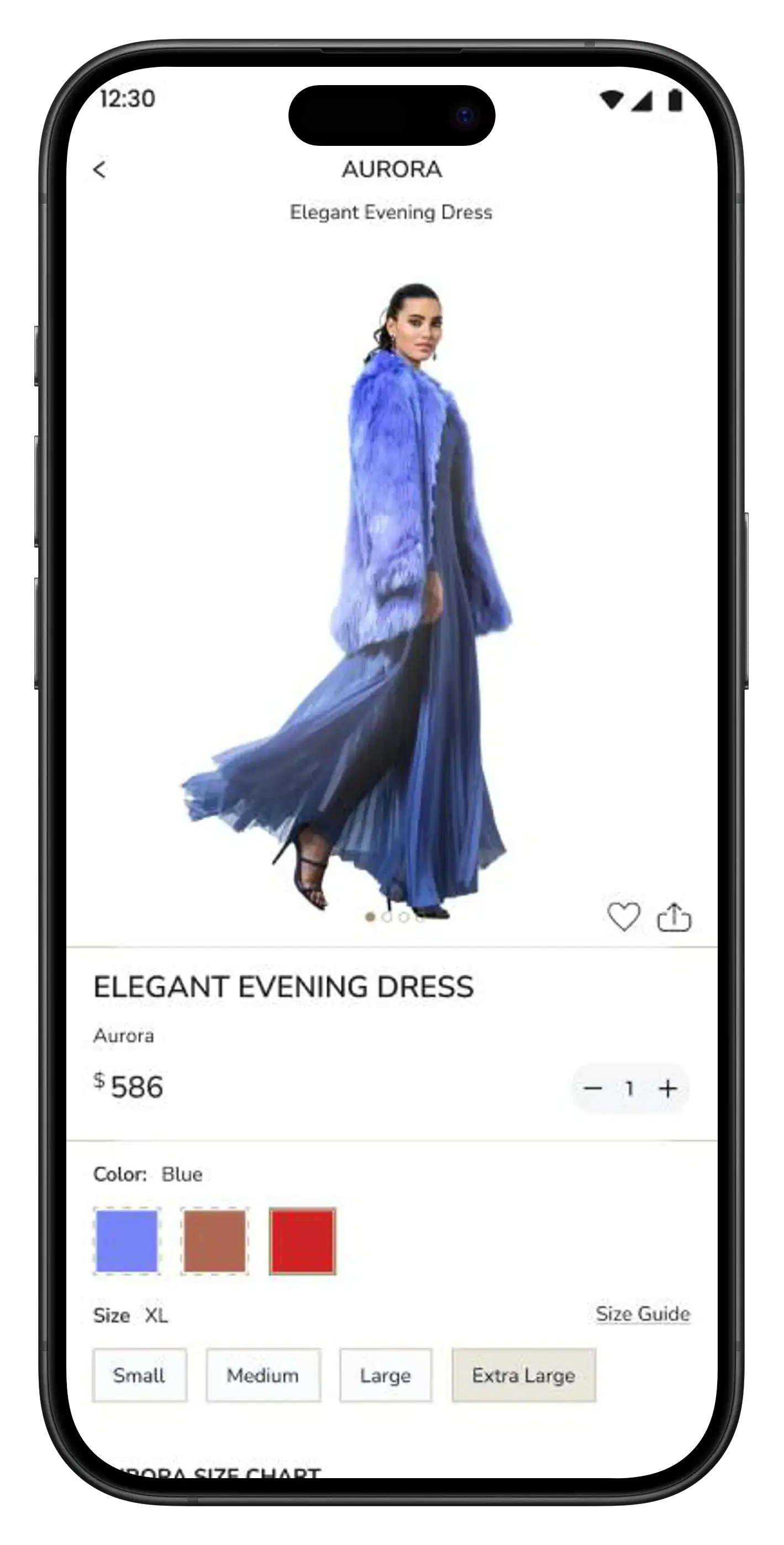The width and height of the screenshot is (784, 1545).
Task: Open the Size Guide link
Action: [x=643, y=1313]
